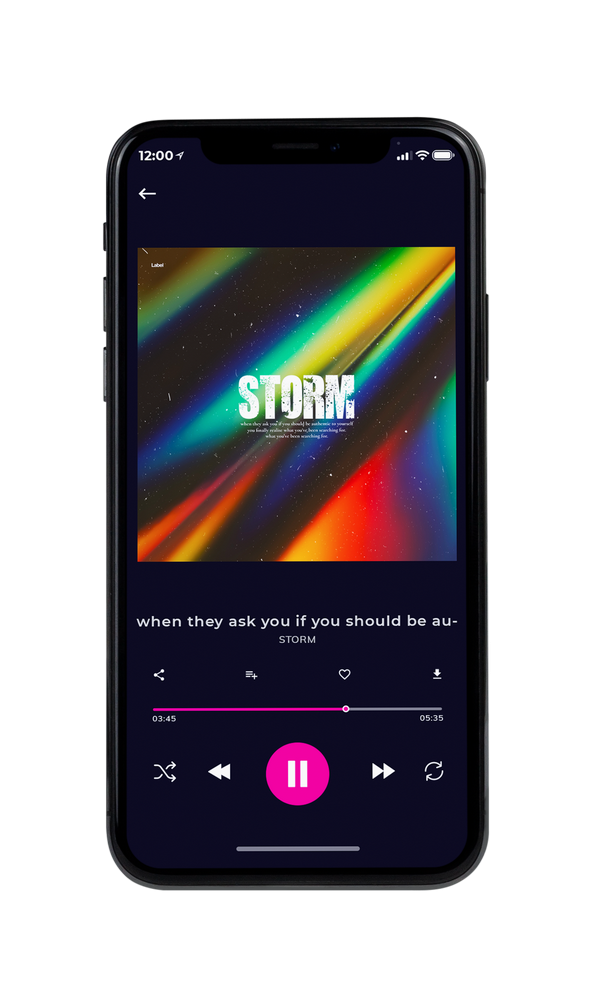The height and width of the screenshot is (1000, 600).
Task: Go back with the arrow icon
Action: coord(147,194)
